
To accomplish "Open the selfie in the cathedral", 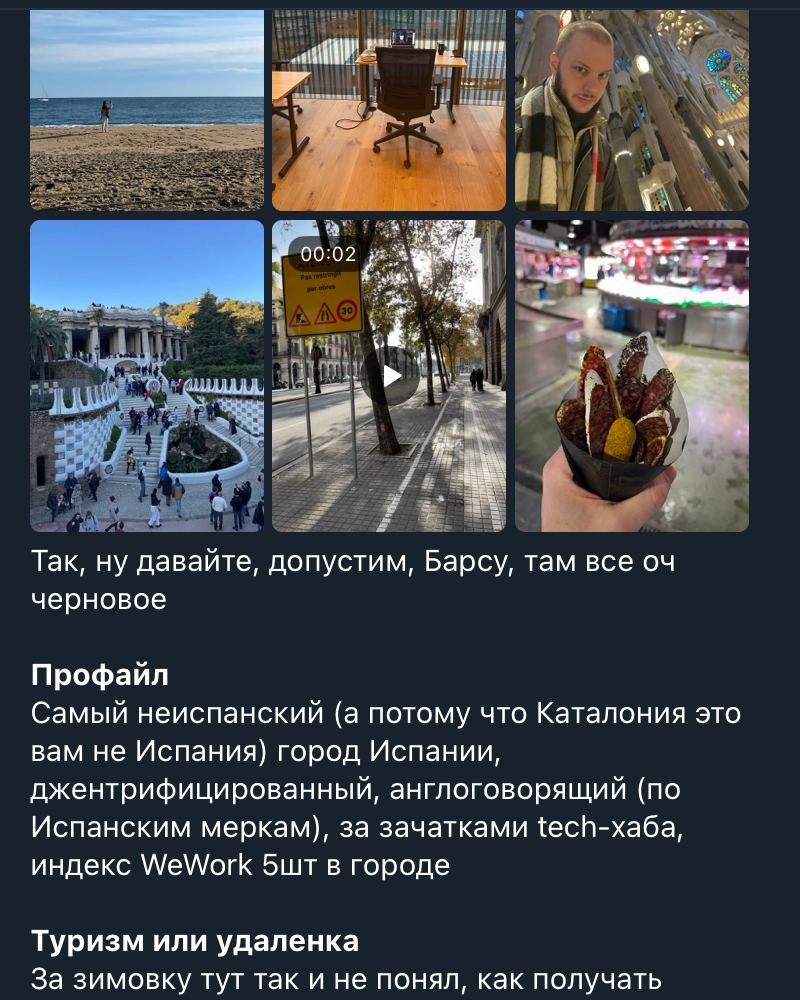I will coord(631,110).
